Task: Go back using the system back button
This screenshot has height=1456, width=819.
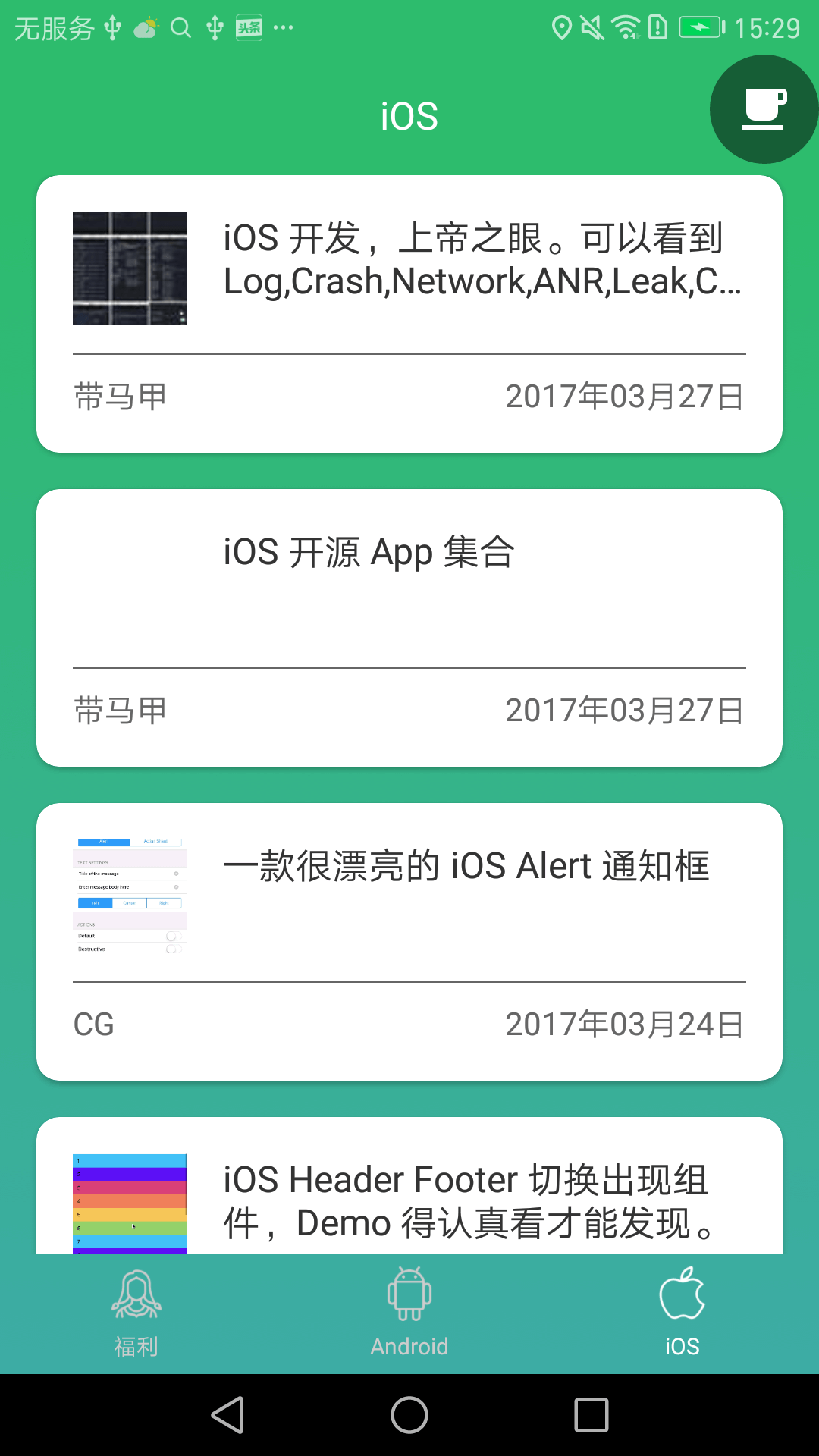Action: [x=227, y=1415]
